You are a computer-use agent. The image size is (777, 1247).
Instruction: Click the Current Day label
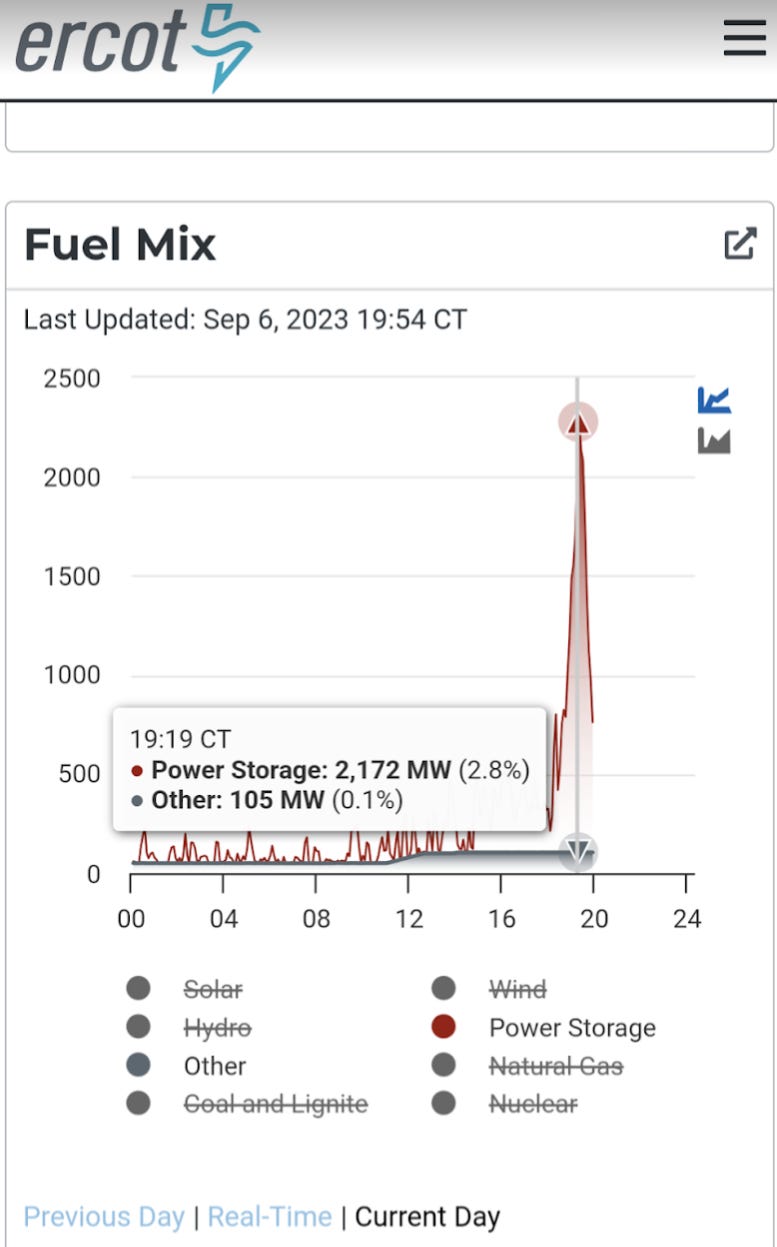[427, 1216]
